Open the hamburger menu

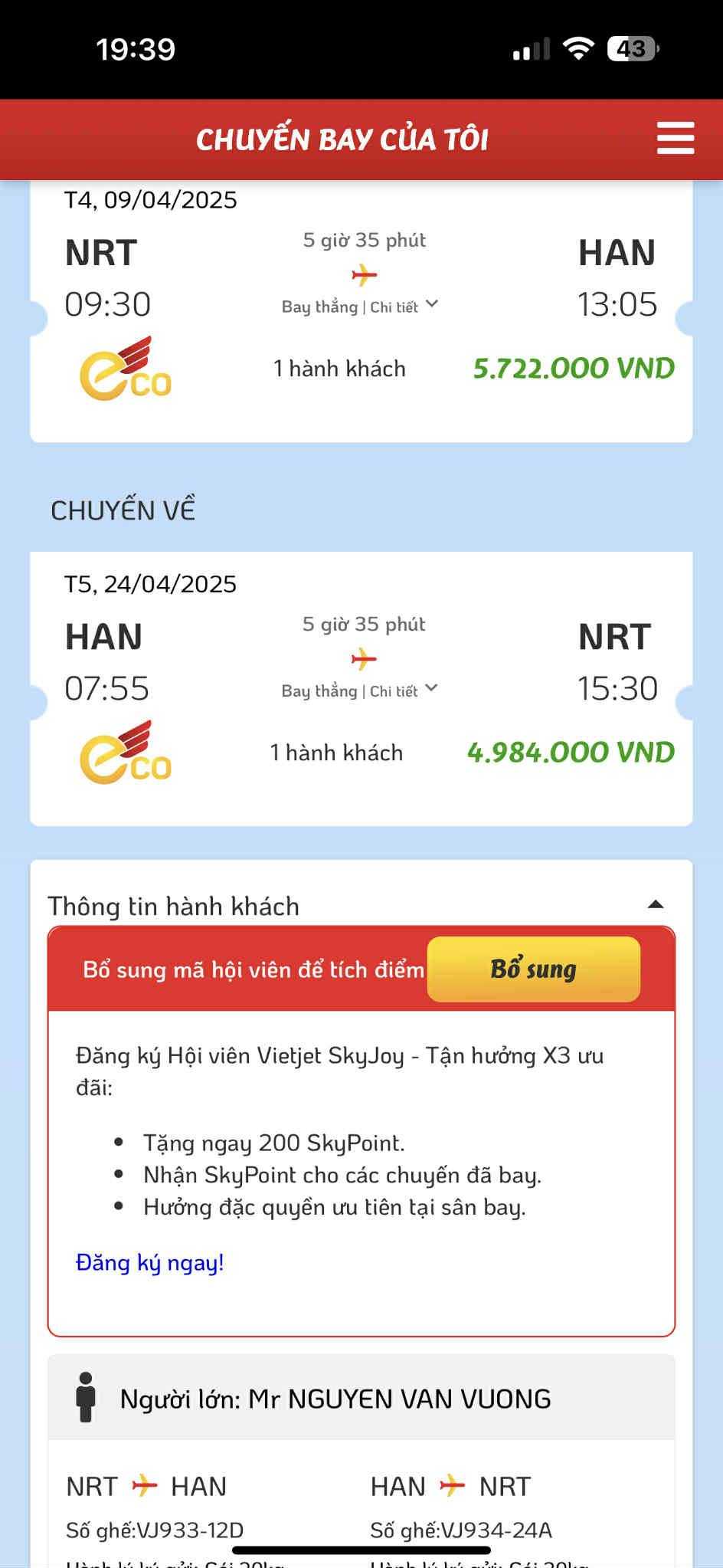point(675,139)
